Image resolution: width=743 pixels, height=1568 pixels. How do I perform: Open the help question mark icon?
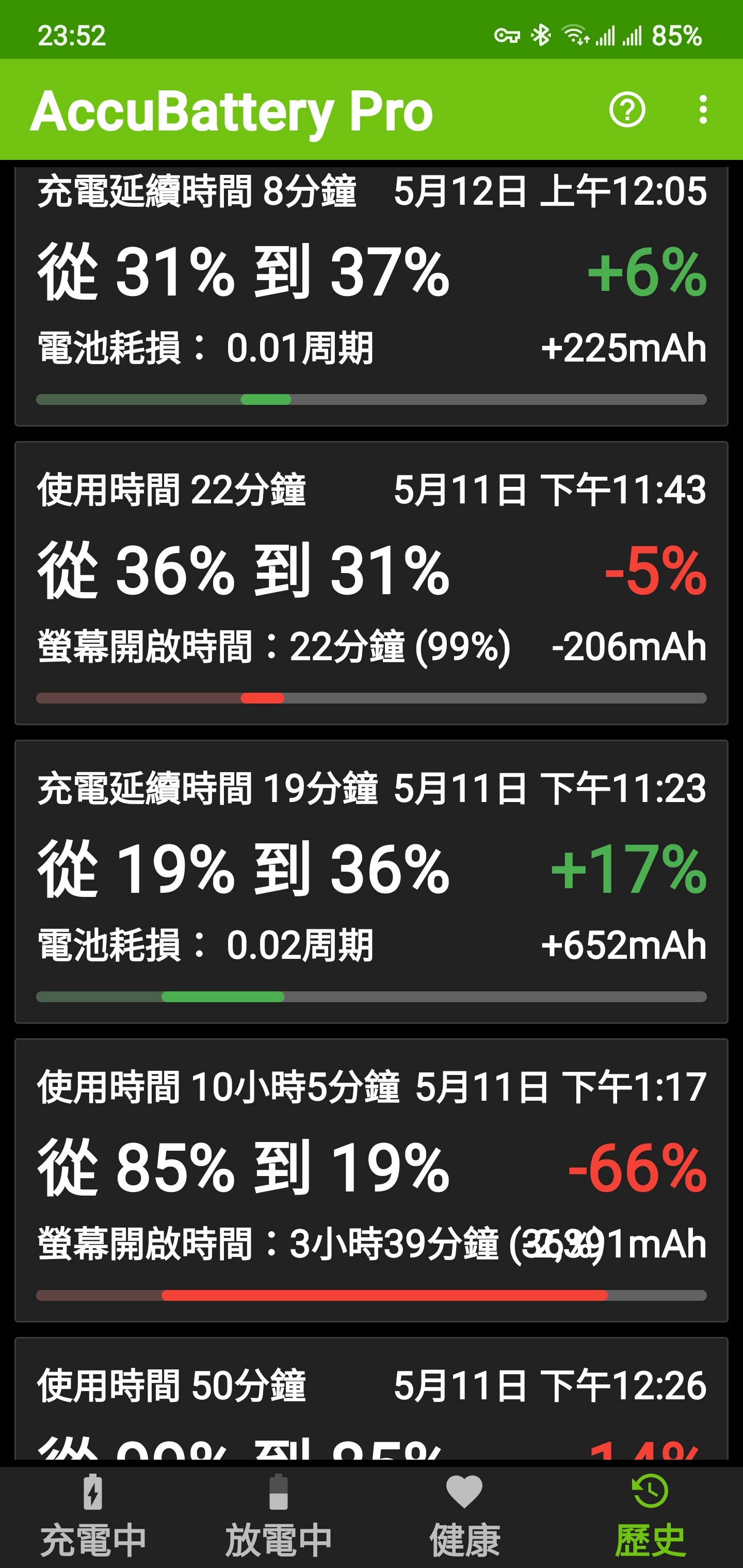(x=627, y=110)
